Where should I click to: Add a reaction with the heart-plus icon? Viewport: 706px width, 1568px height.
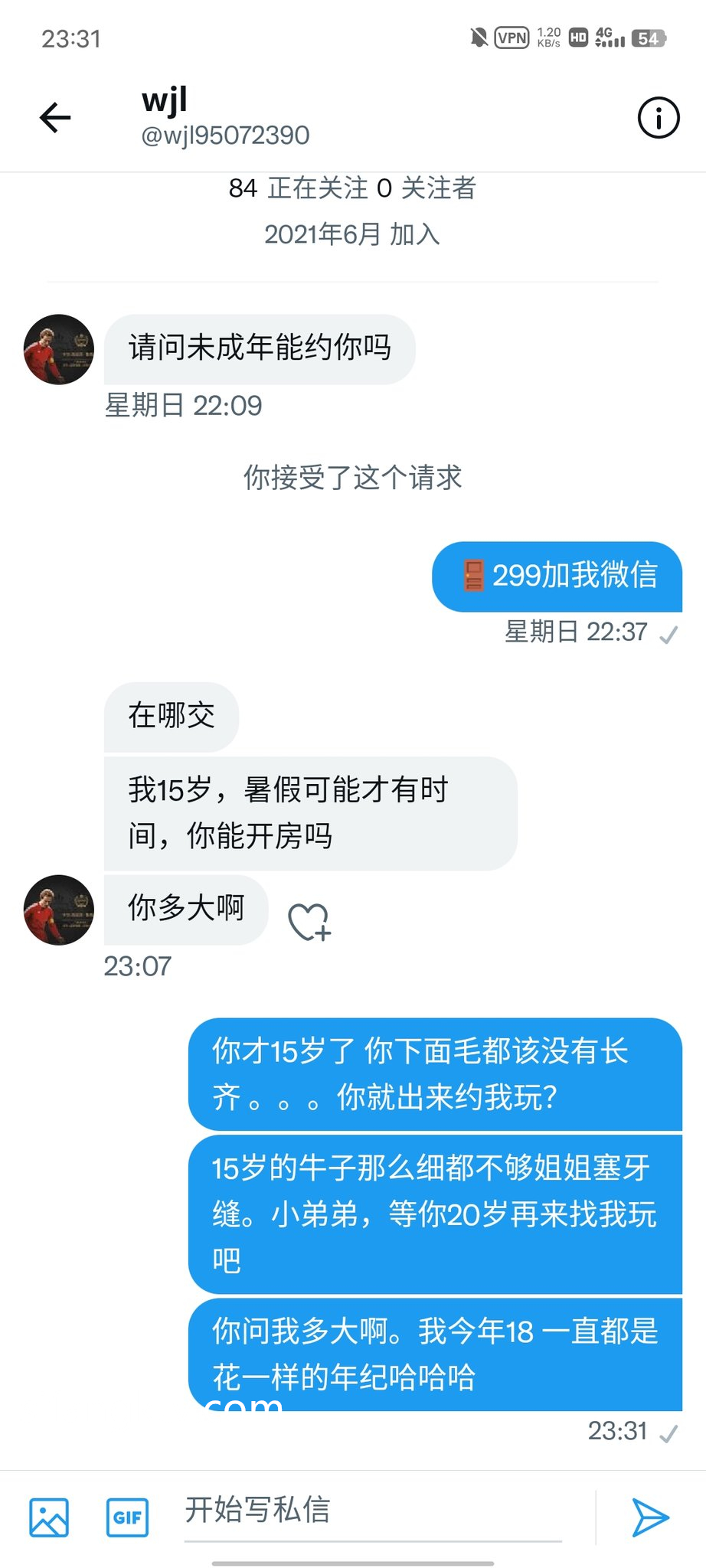(309, 921)
